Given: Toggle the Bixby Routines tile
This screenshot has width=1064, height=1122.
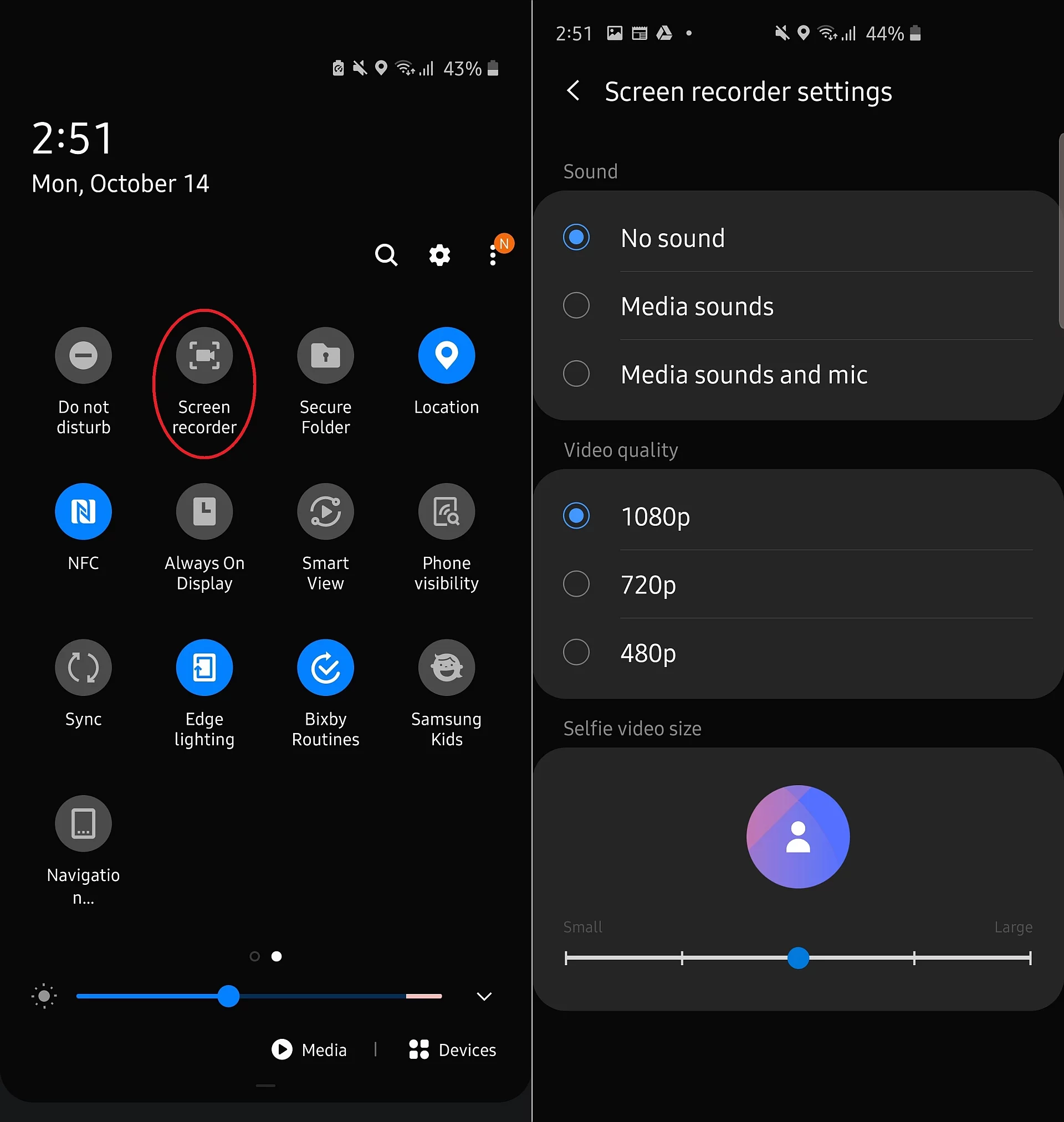Looking at the screenshot, I should [325, 668].
